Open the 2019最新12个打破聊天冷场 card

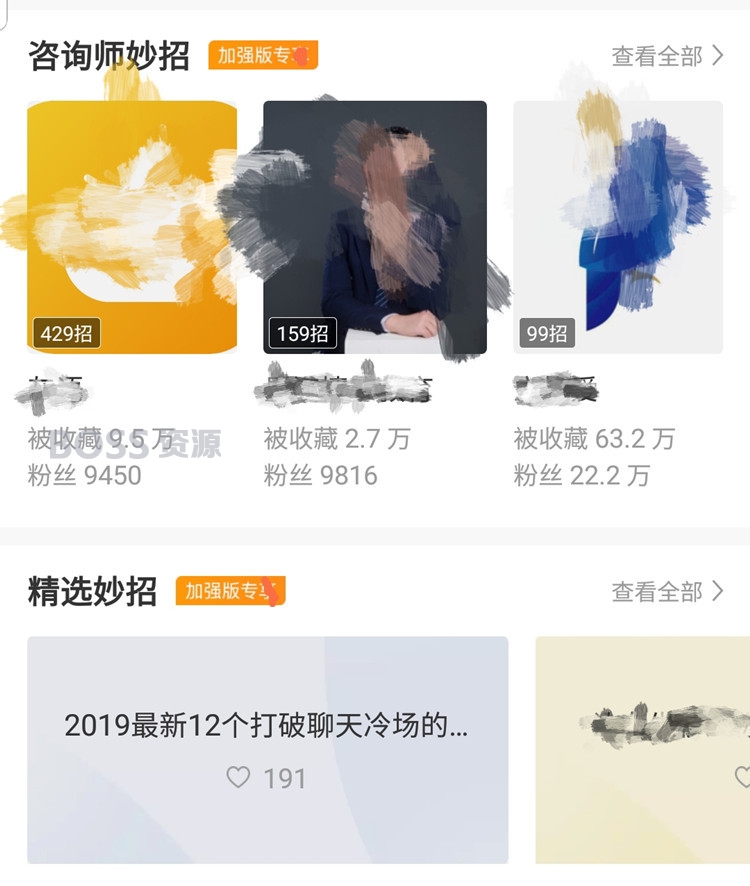(x=267, y=725)
